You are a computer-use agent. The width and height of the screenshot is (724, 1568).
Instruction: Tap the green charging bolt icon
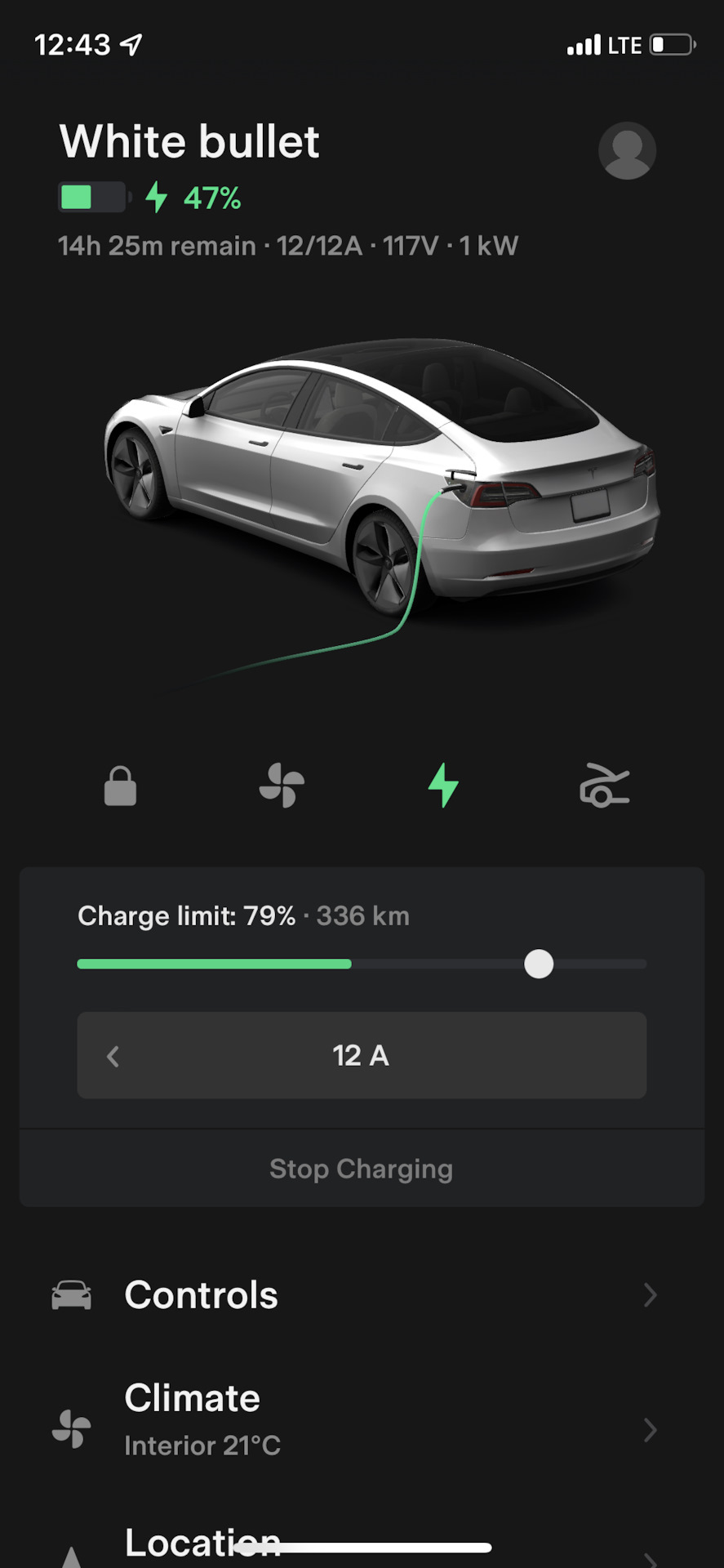point(443,786)
